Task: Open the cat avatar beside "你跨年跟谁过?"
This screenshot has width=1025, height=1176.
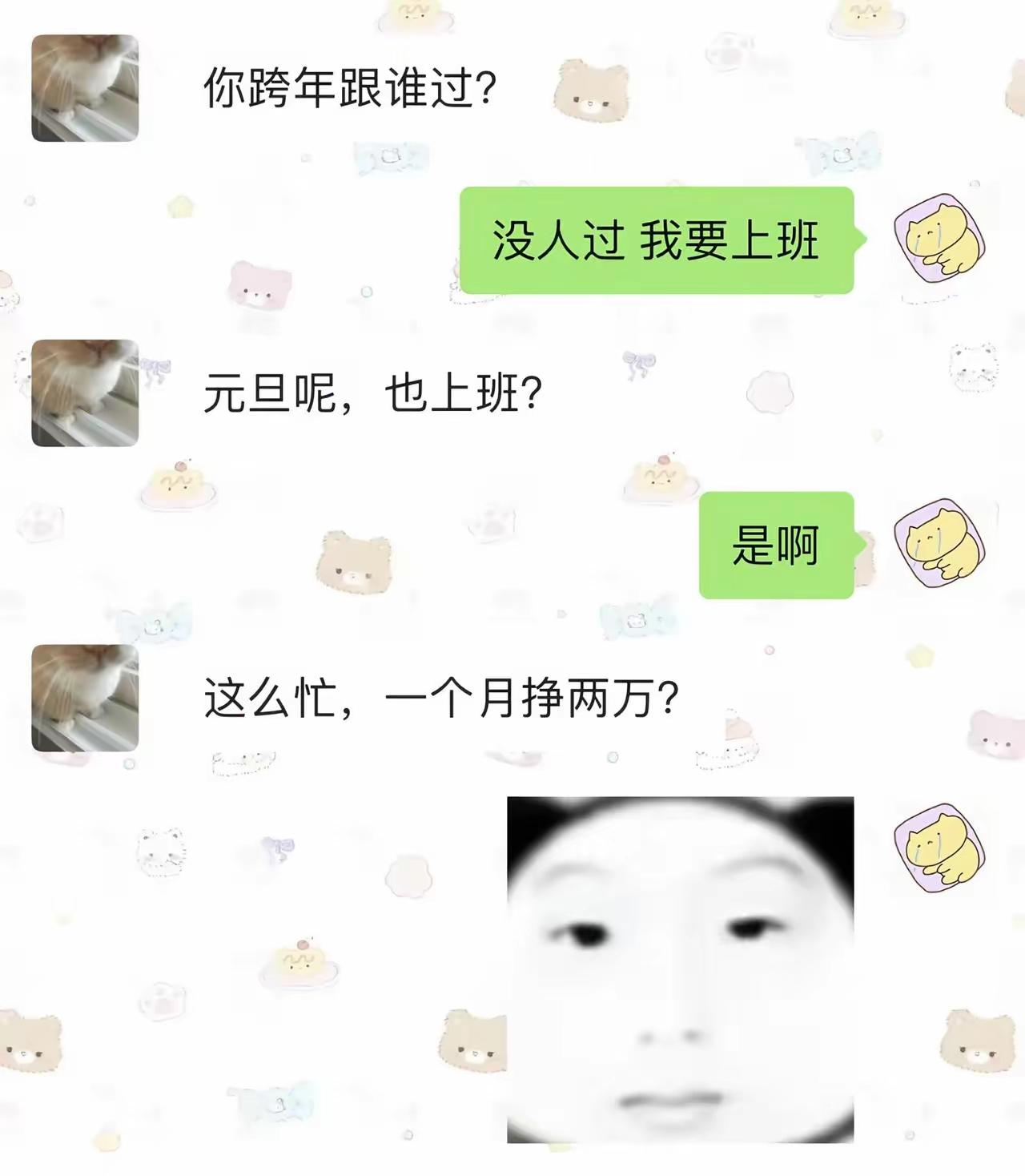Action: tap(84, 88)
